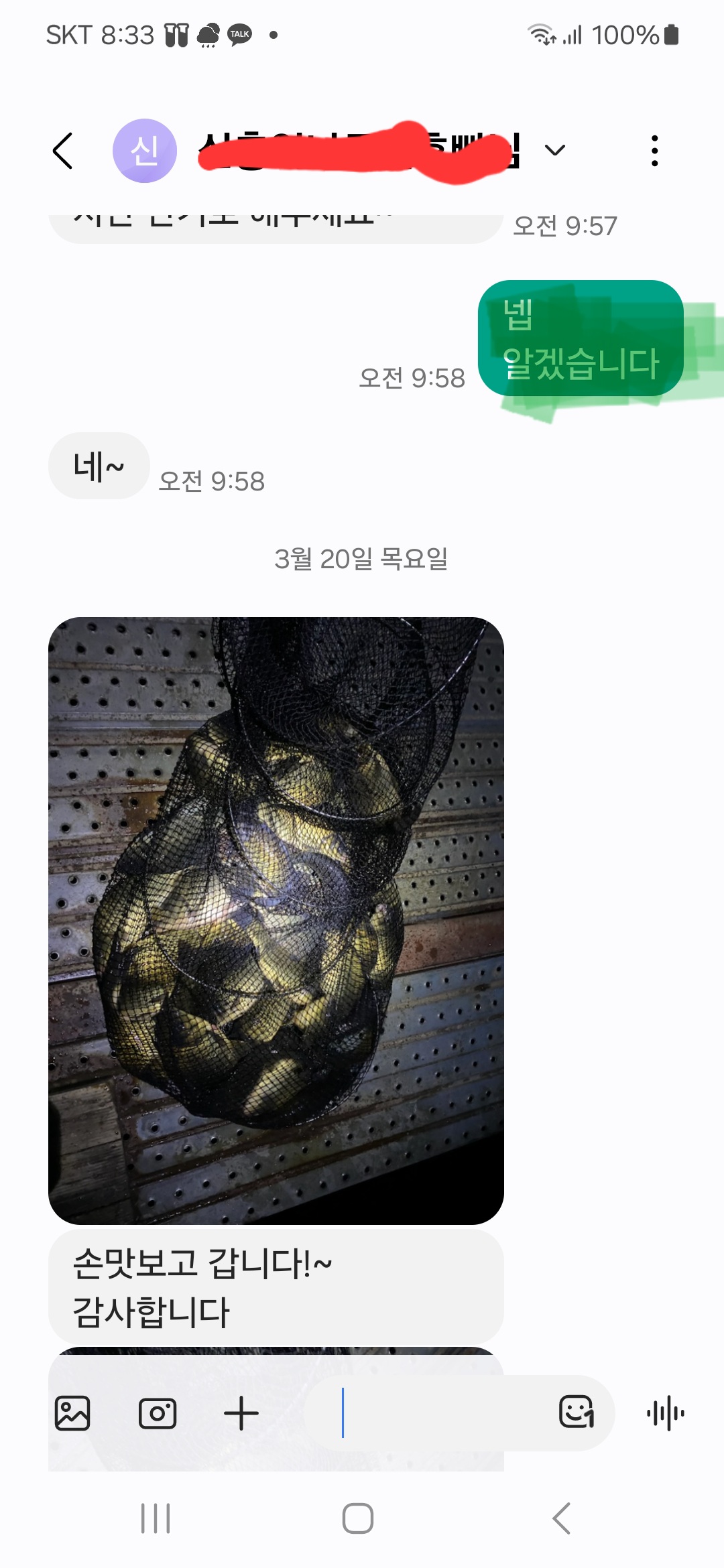Go back to the message list
Image resolution: width=724 pixels, height=1568 pixels.
(63, 151)
